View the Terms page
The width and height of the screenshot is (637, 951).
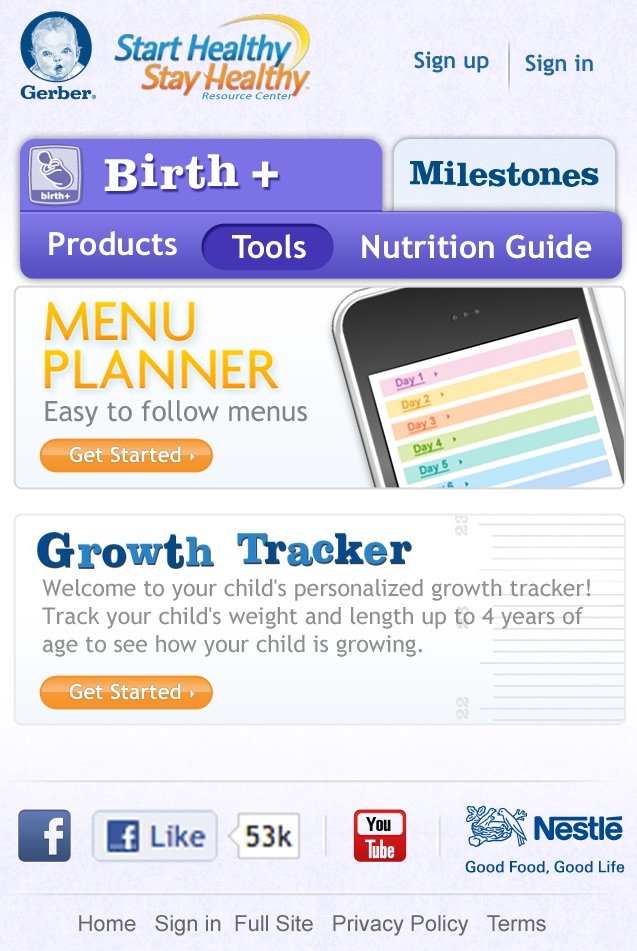(x=516, y=923)
